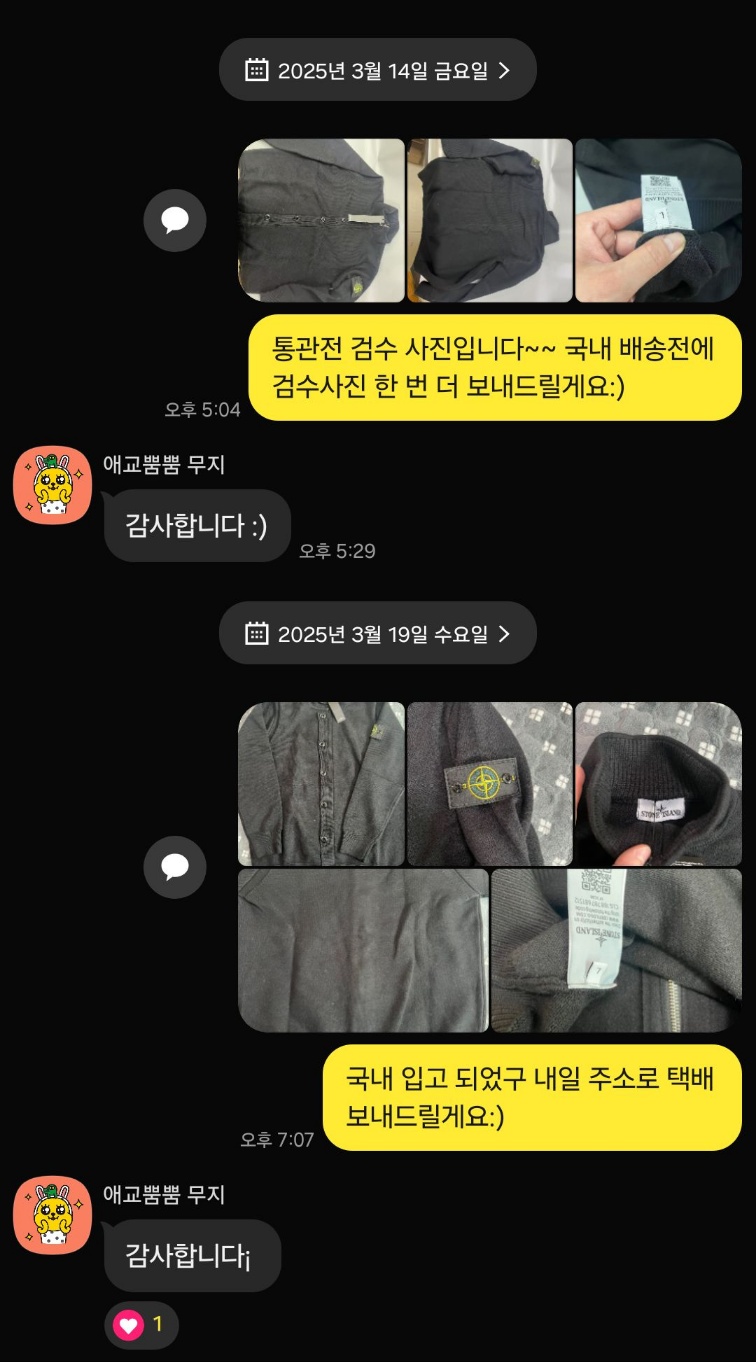Open the Stone Island collar label photo
The image size is (756, 1362).
click(658, 783)
